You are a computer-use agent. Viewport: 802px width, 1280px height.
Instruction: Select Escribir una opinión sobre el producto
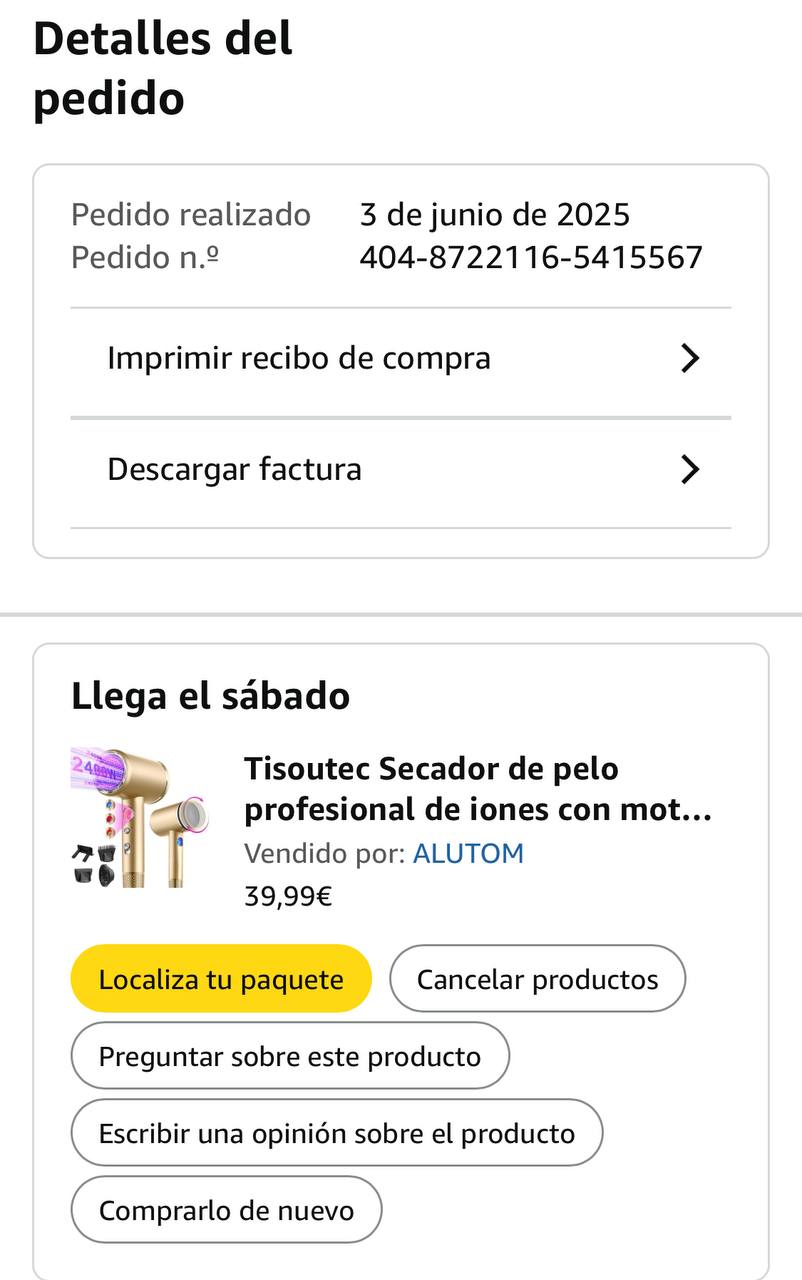337,1133
